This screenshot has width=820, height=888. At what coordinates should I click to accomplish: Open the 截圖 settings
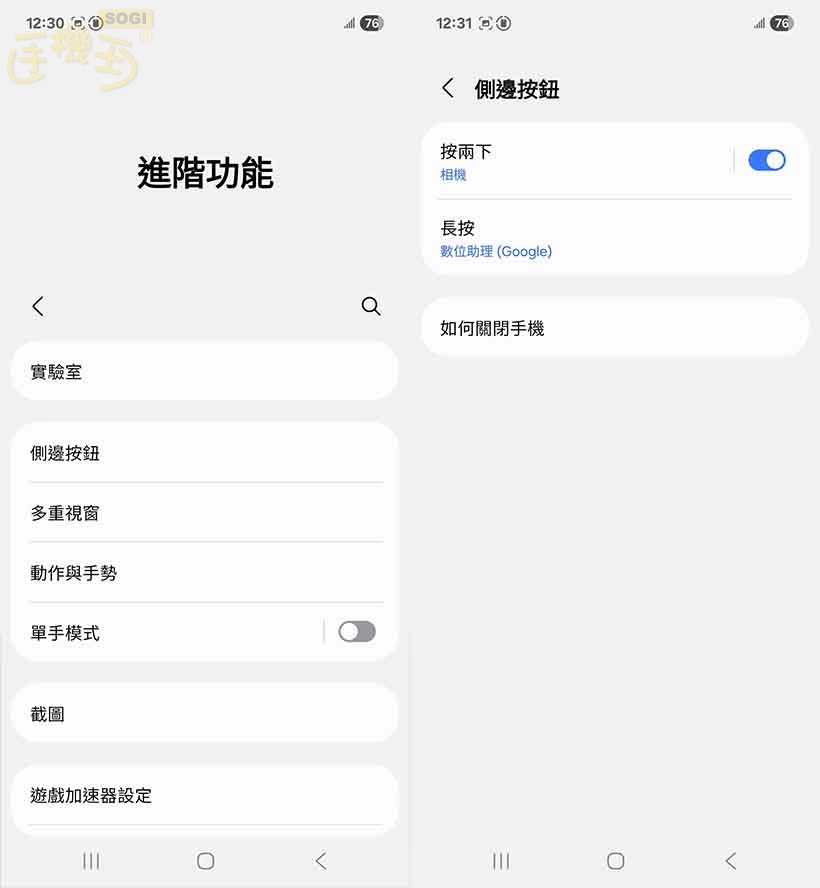[x=204, y=714]
